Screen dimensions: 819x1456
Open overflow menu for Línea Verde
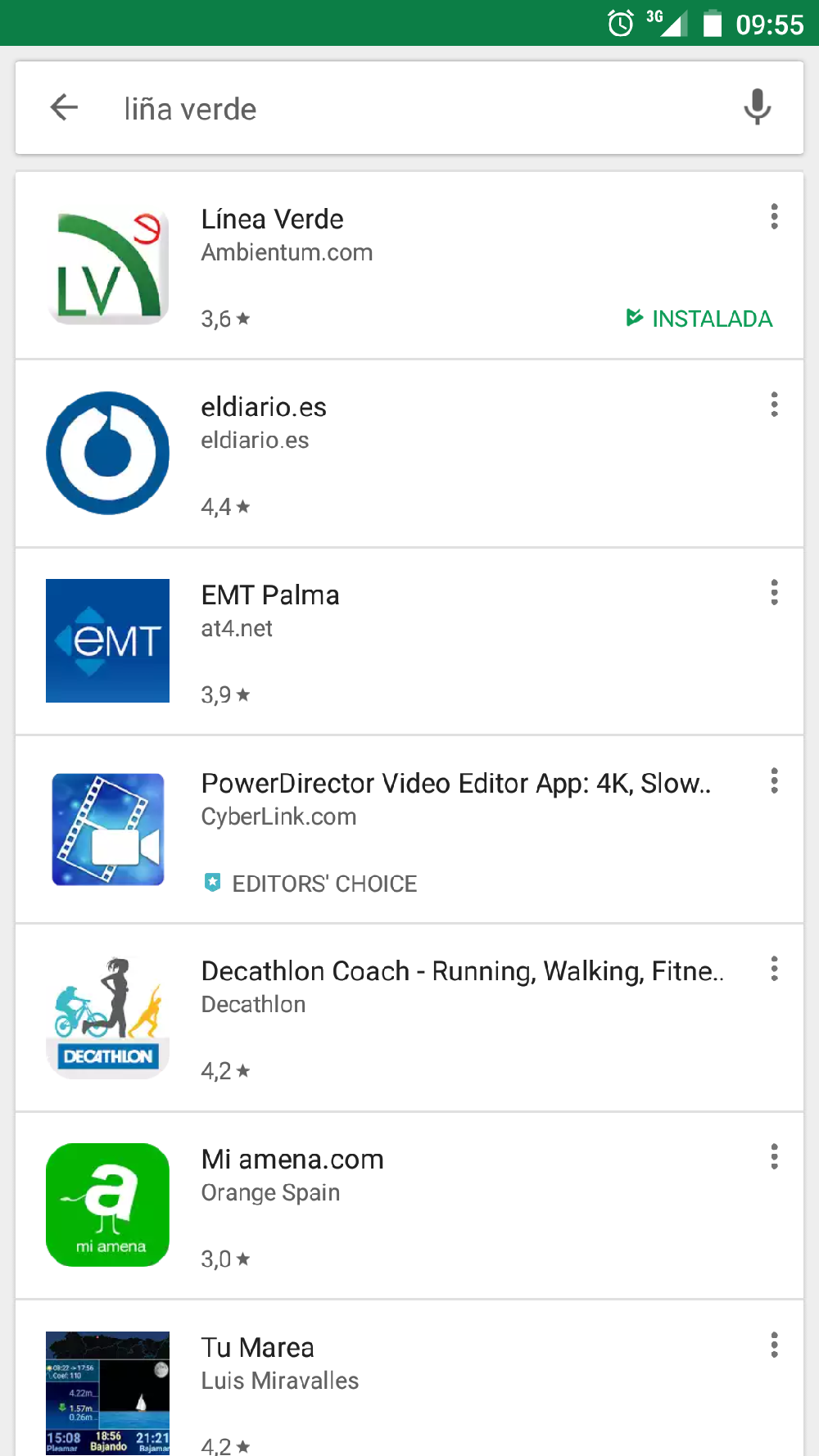click(774, 217)
